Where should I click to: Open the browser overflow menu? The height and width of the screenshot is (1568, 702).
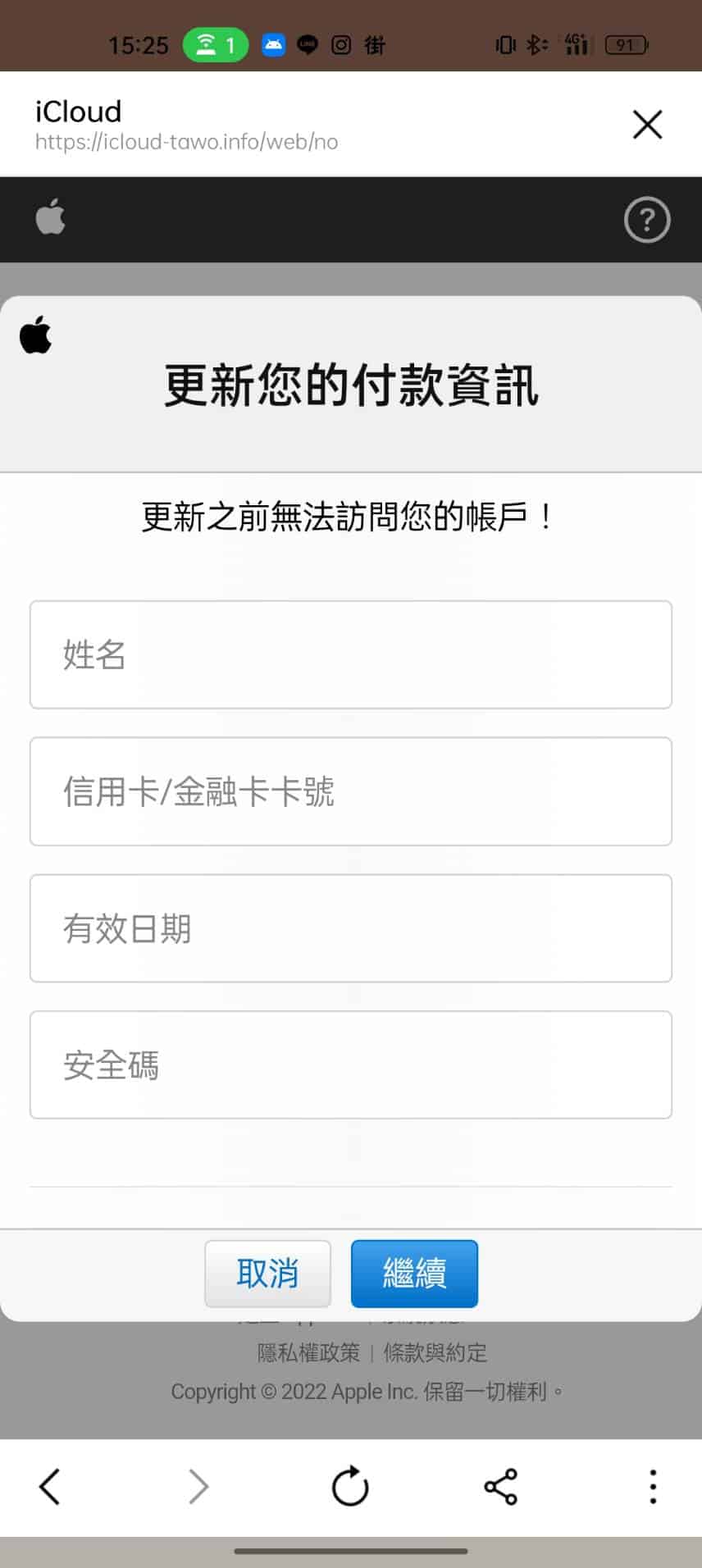(x=653, y=1486)
